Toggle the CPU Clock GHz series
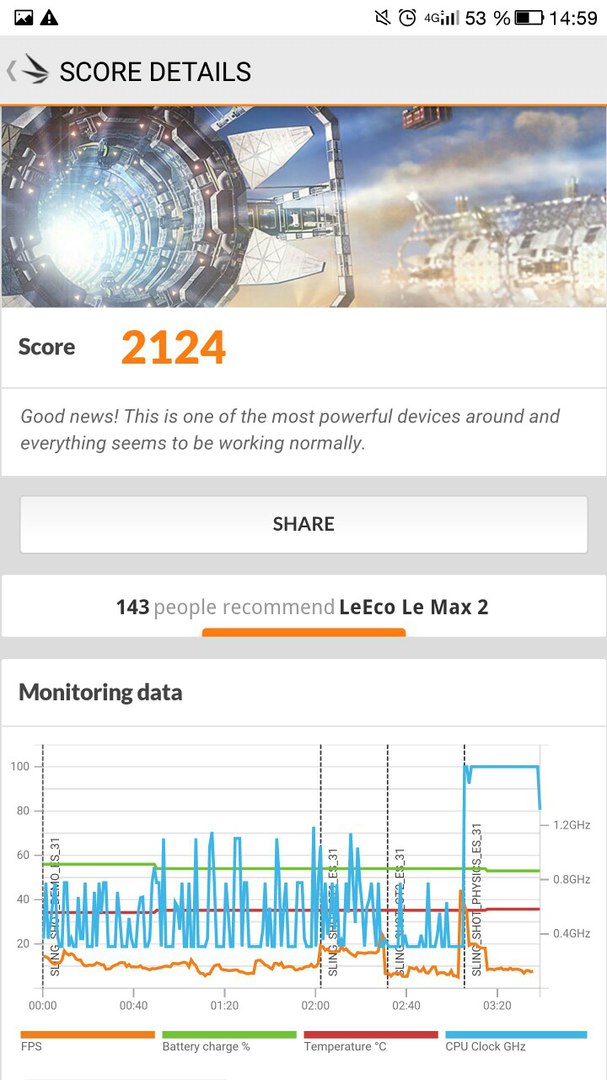The height and width of the screenshot is (1080, 607). coord(516,1041)
